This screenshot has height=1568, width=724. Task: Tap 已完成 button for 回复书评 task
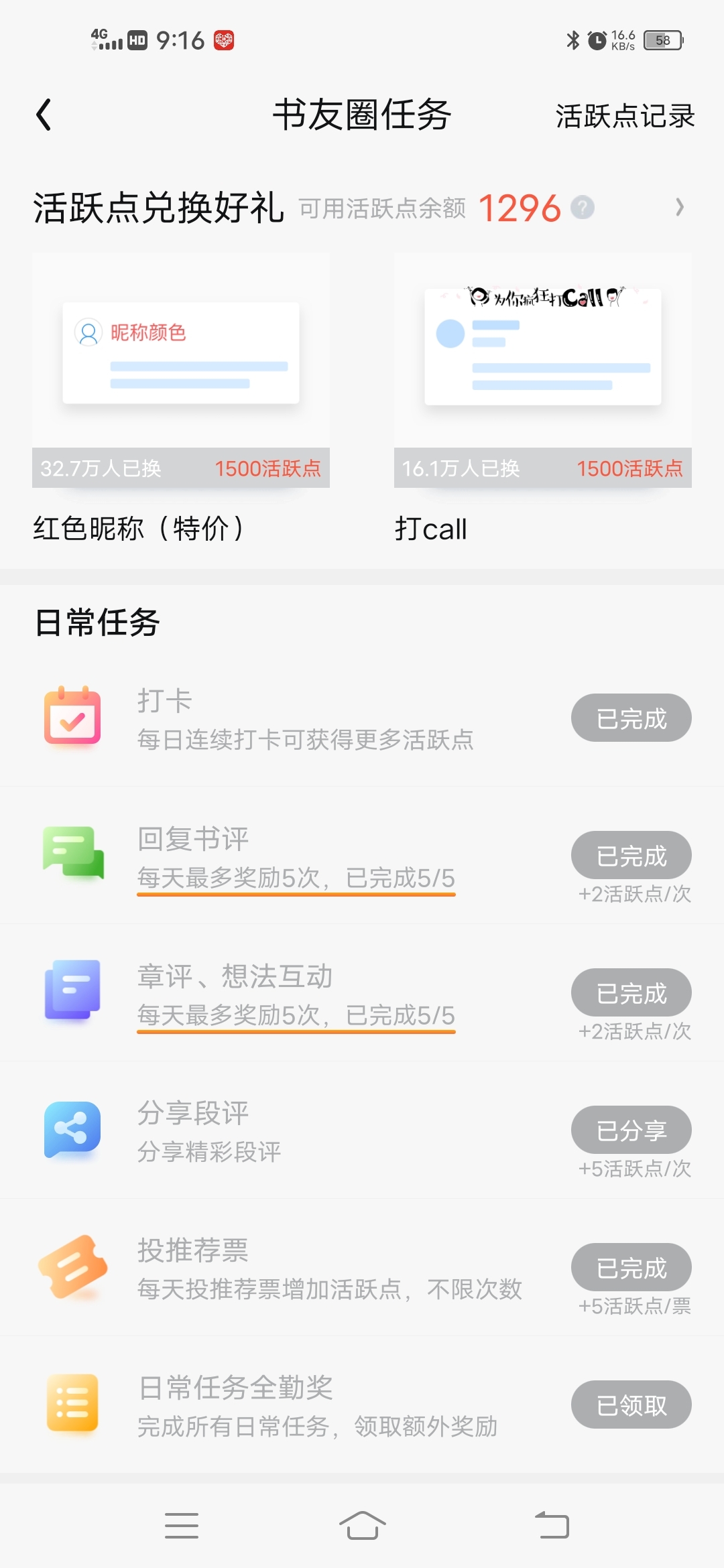click(x=631, y=855)
